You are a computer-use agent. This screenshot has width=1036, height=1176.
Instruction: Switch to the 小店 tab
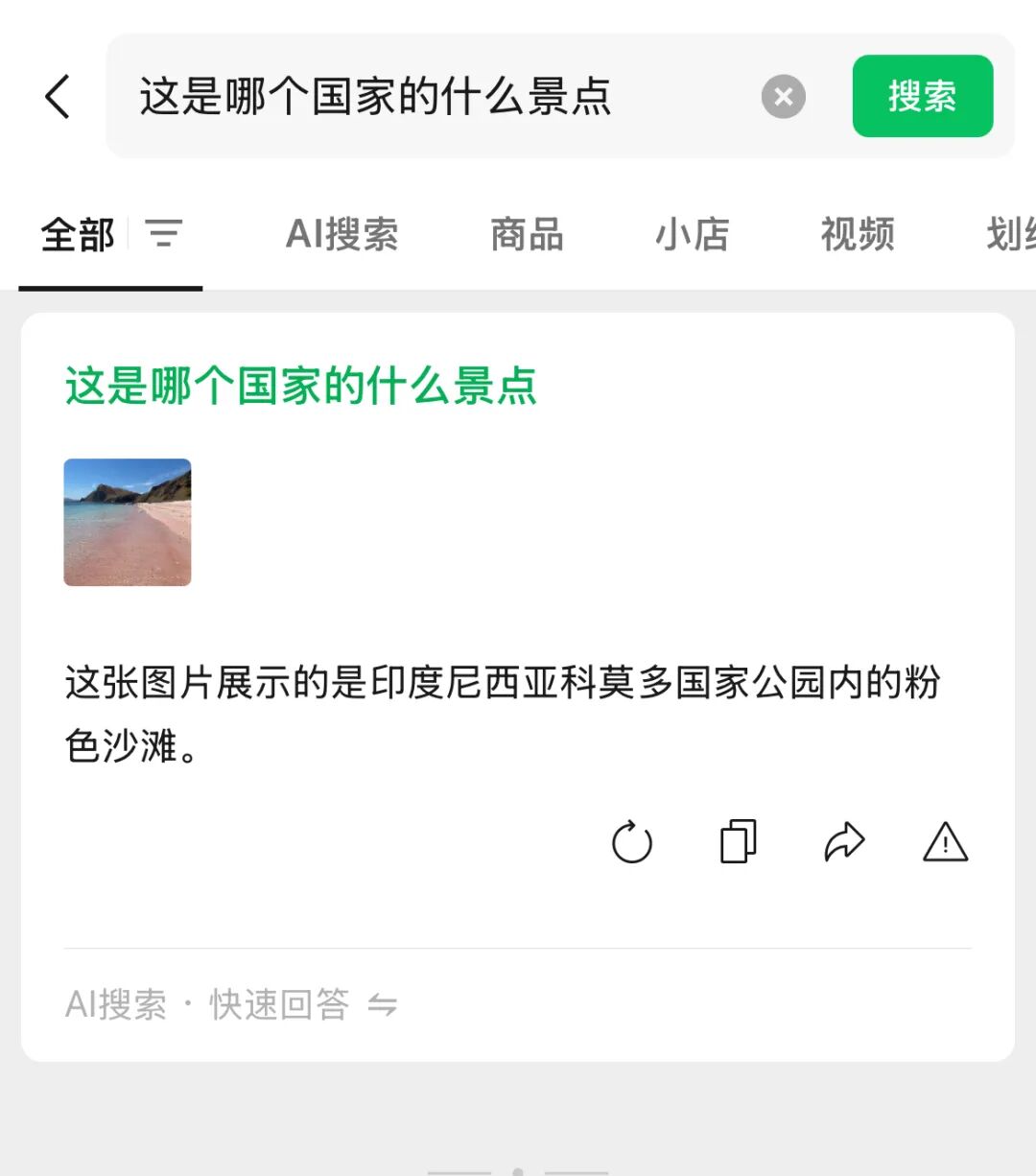click(x=692, y=235)
